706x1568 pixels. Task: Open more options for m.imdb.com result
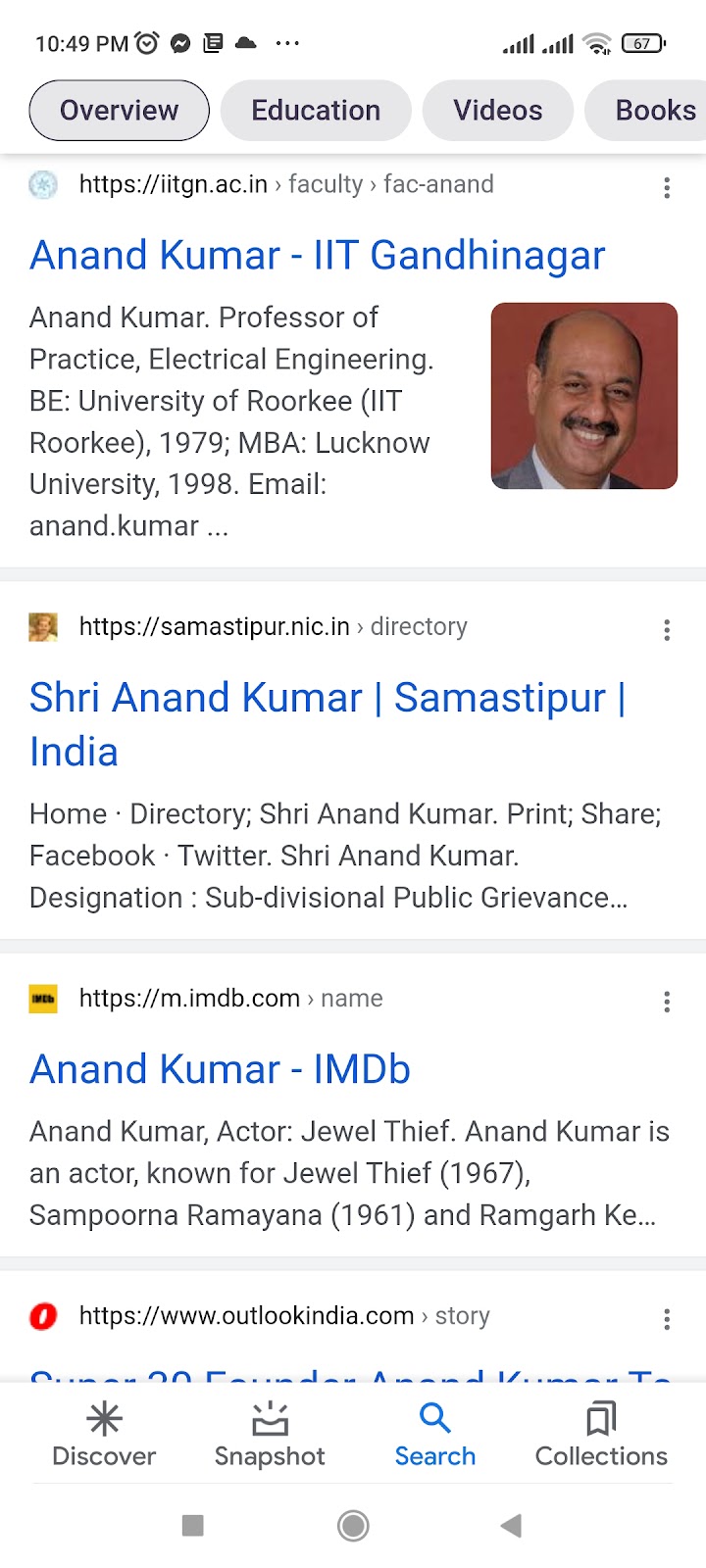tap(667, 1002)
